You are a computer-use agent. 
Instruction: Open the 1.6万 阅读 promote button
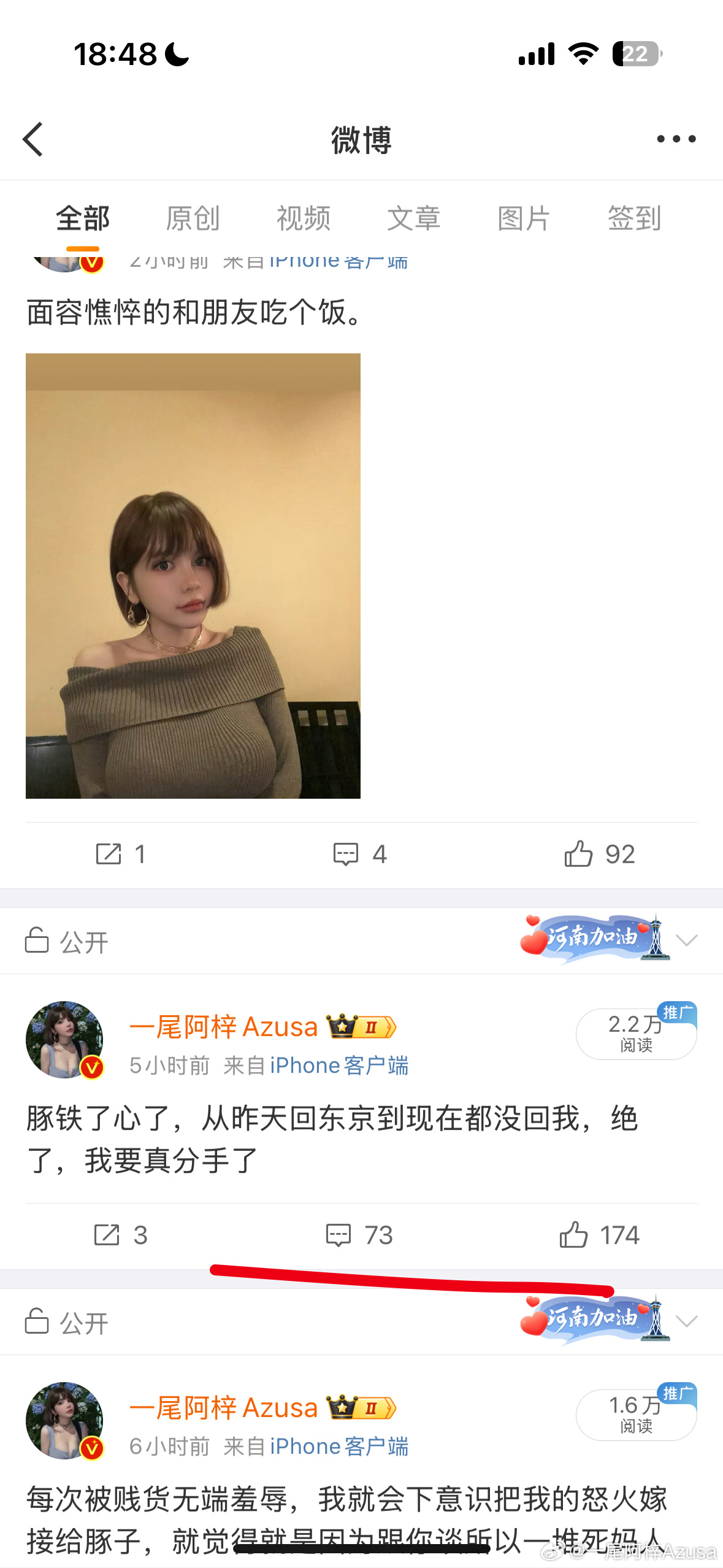click(636, 1415)
